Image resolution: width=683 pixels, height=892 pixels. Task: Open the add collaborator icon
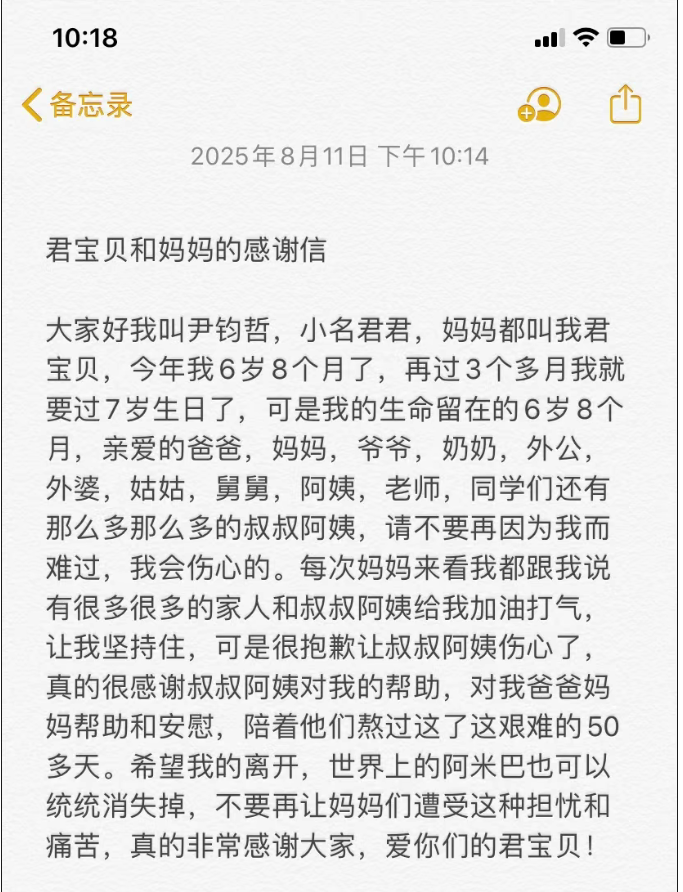tap(540, 104)
